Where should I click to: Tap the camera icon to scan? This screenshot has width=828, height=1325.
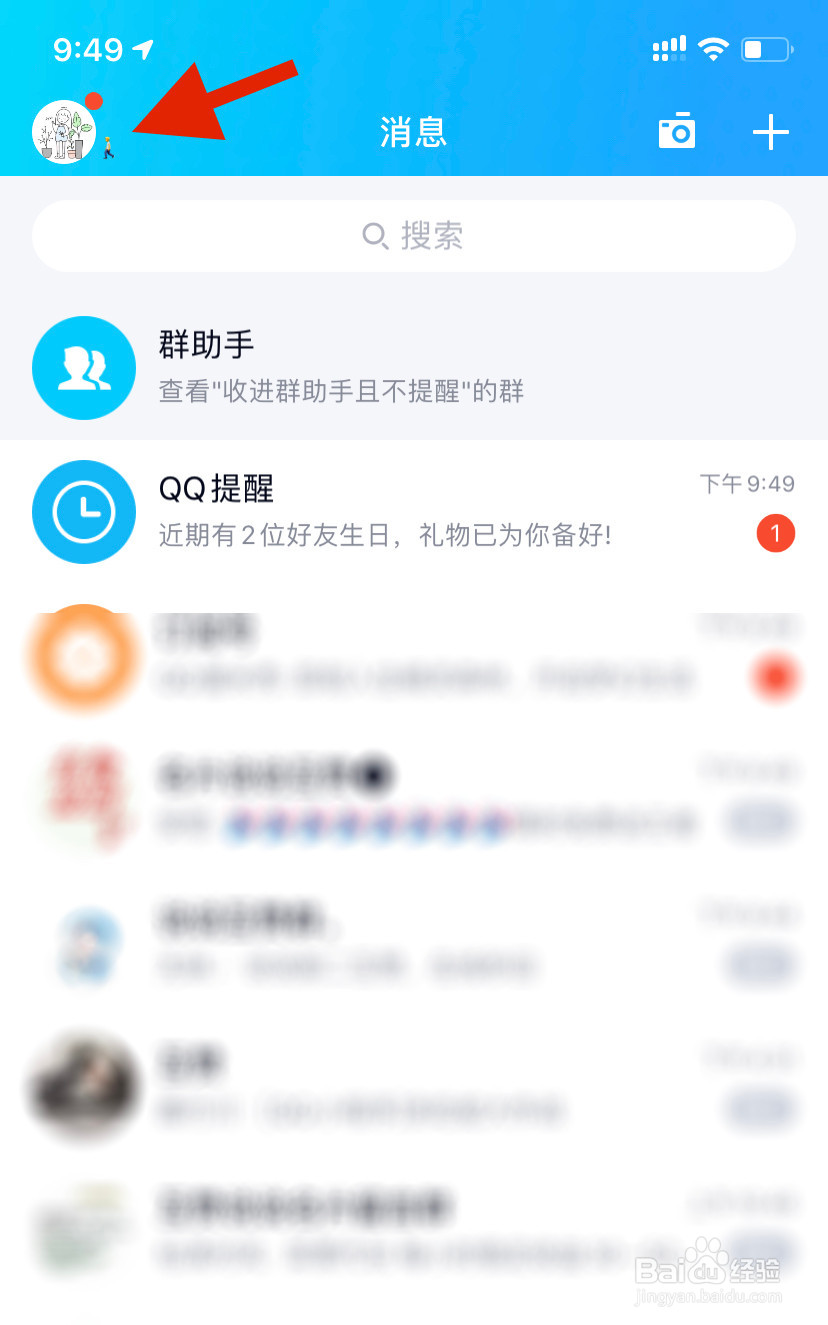(676, 130)
